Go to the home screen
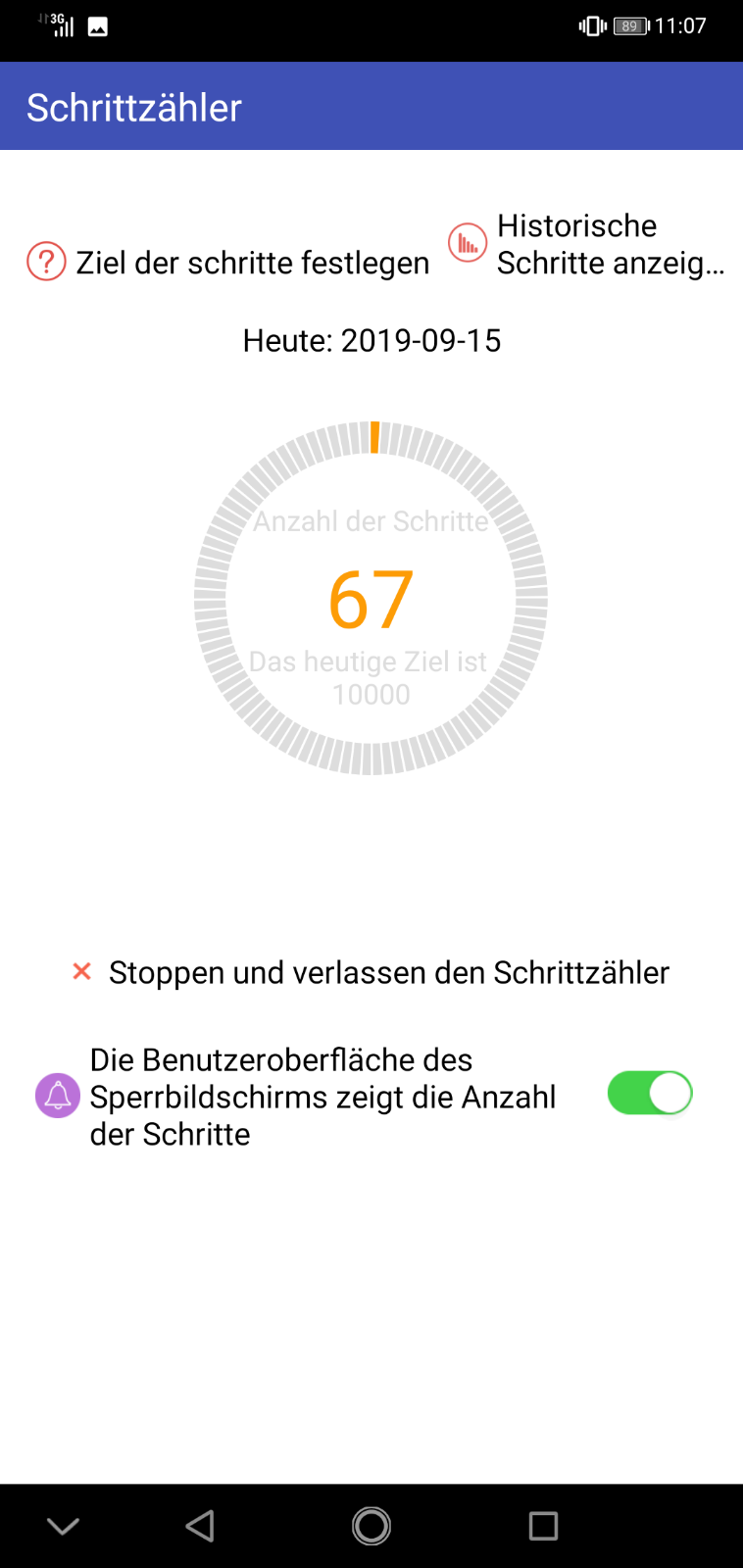Image resolution: width=743 pixels, height=1568 pixels. click(x=371, y=1526)
